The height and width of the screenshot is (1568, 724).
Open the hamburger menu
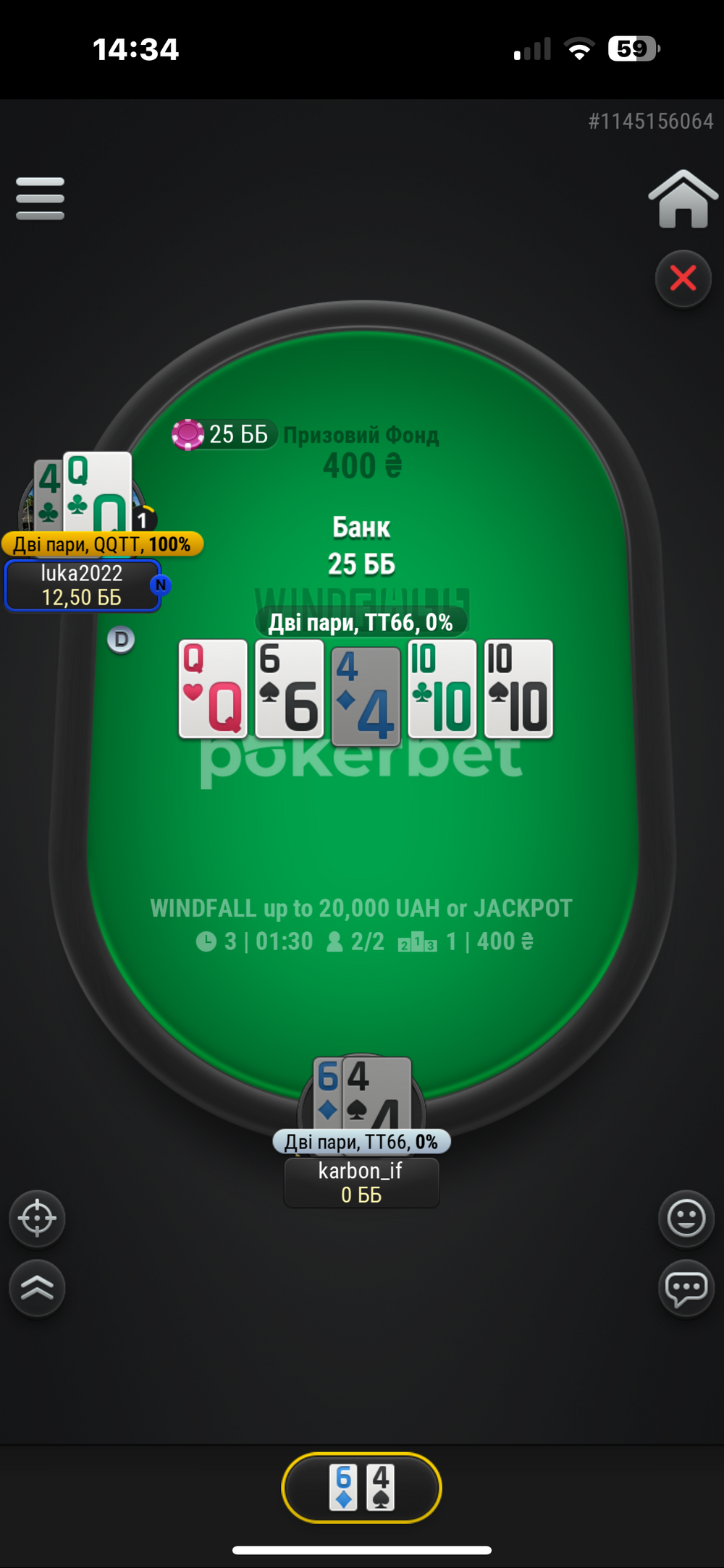[40, 198]
